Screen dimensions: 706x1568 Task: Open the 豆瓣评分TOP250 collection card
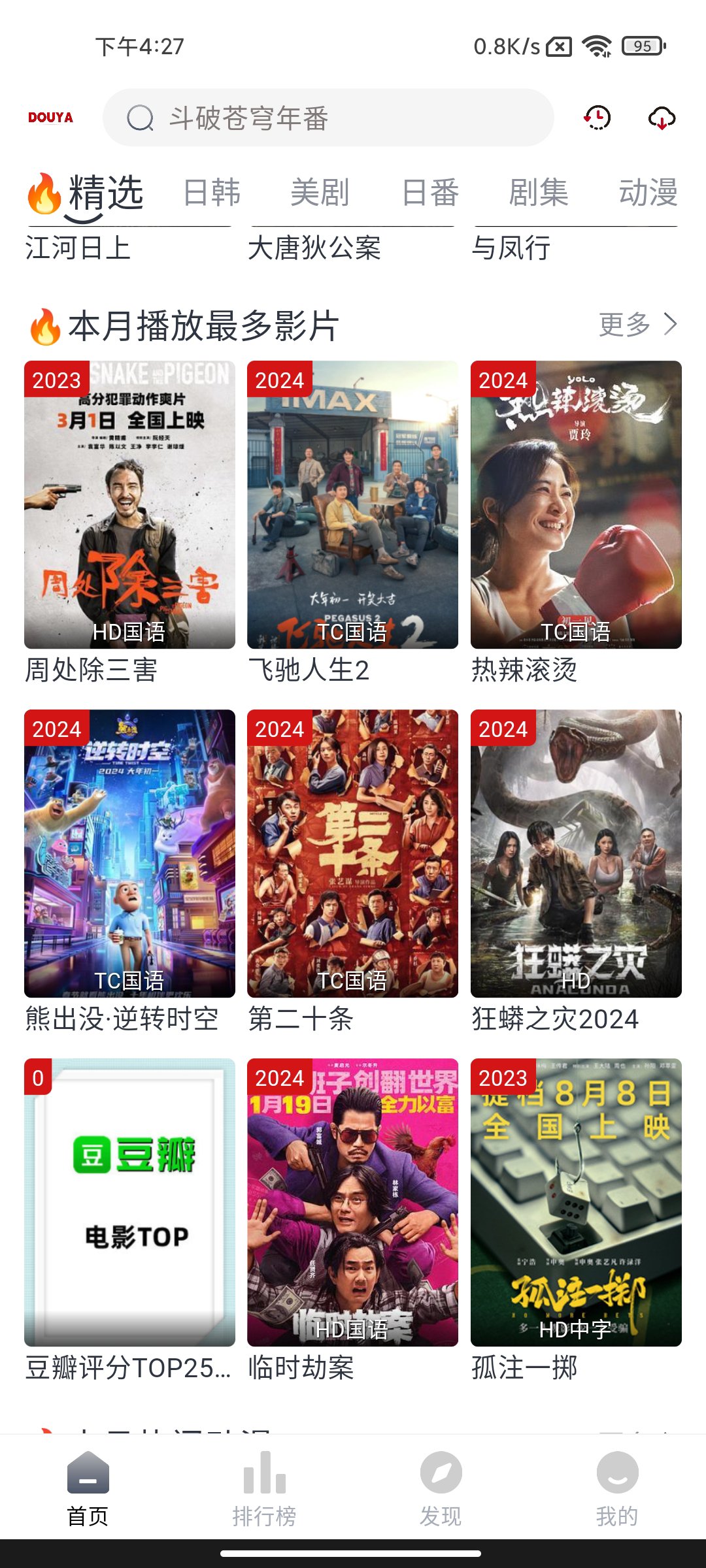pos(129,1202)
